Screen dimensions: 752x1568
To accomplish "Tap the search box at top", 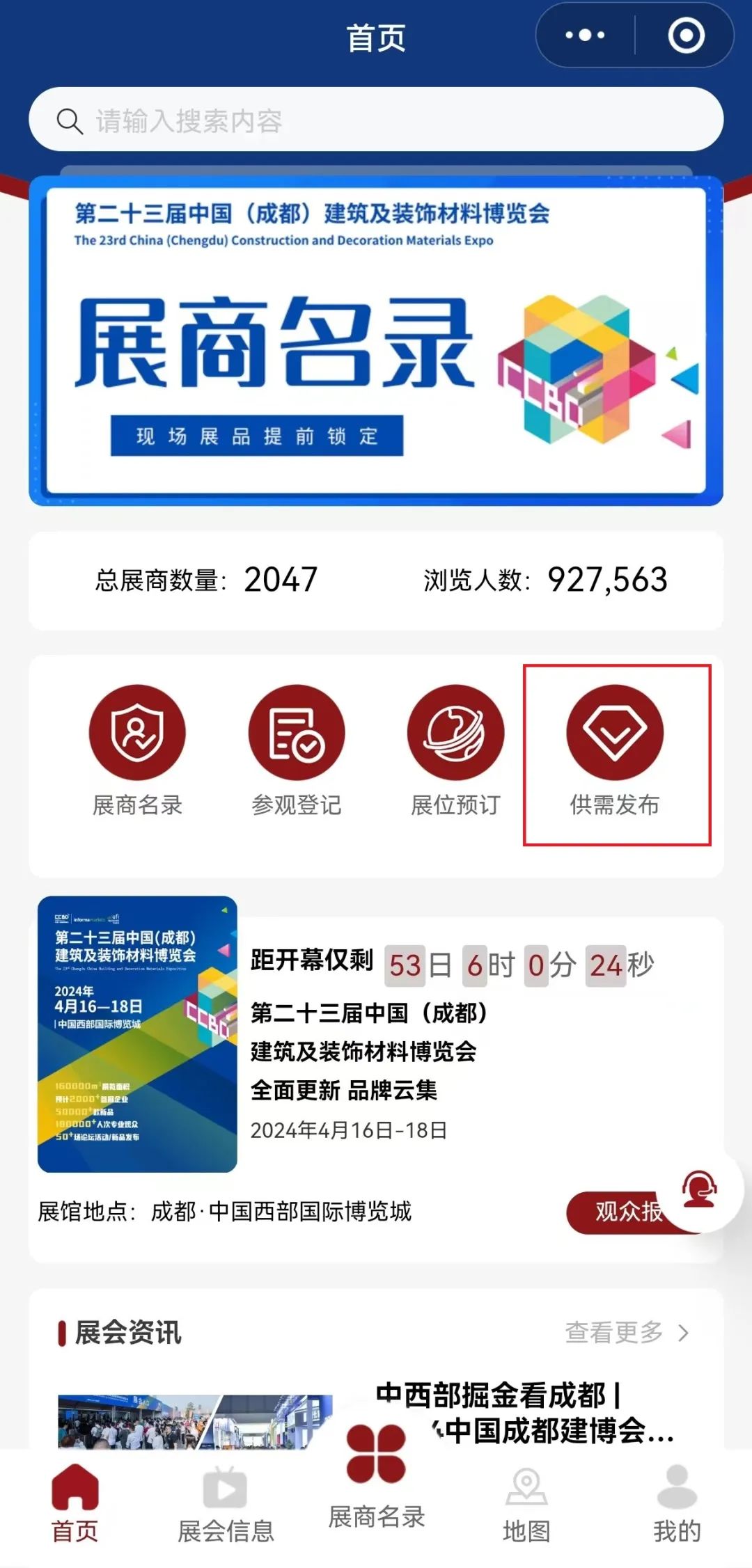I will pos(376,120).
